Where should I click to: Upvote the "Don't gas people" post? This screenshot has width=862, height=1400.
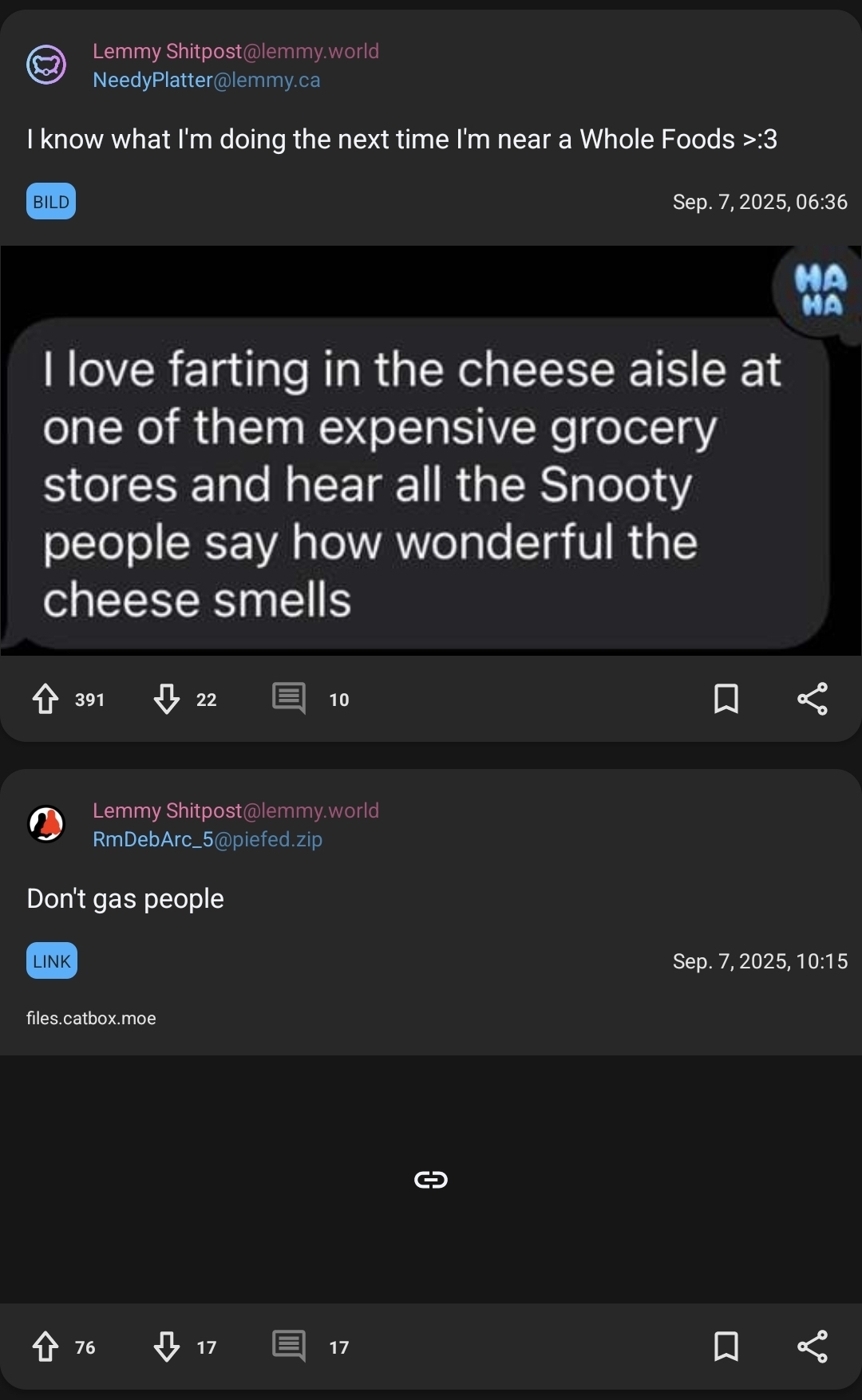[x=45, y=1347]
